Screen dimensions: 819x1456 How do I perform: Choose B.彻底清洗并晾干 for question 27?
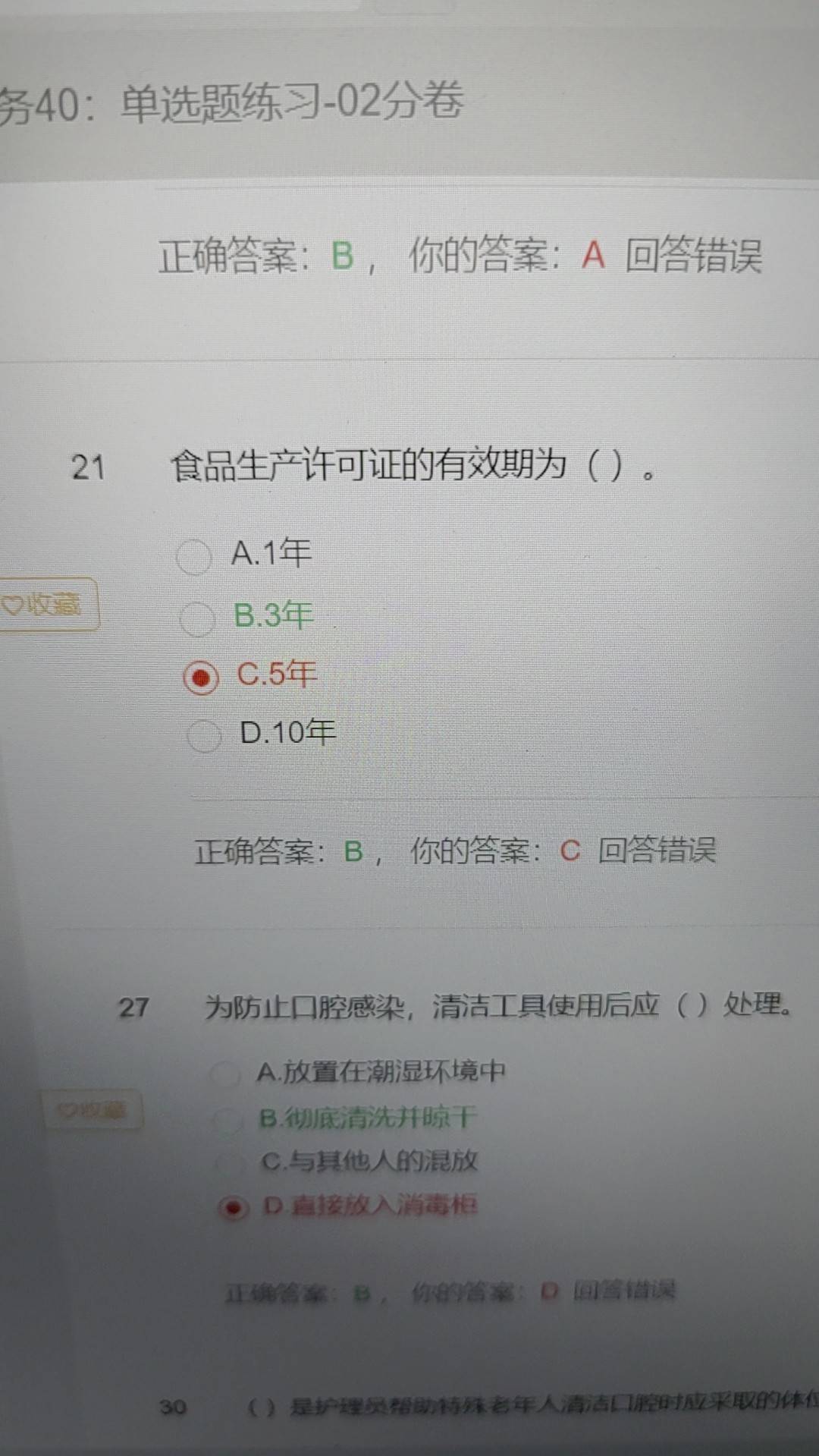[227, 1119]
